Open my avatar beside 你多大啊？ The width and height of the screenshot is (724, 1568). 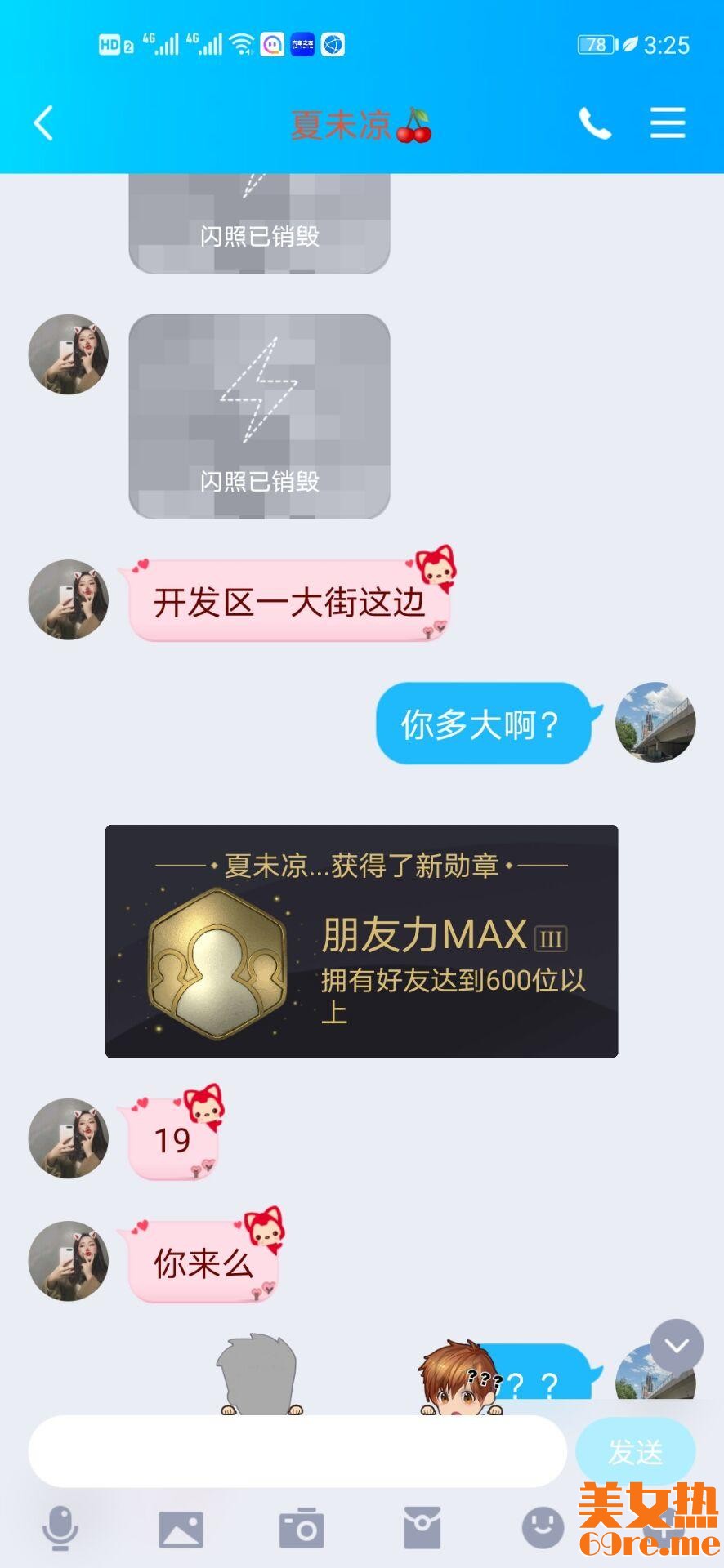pyautogui.click(x=655, y=722)
